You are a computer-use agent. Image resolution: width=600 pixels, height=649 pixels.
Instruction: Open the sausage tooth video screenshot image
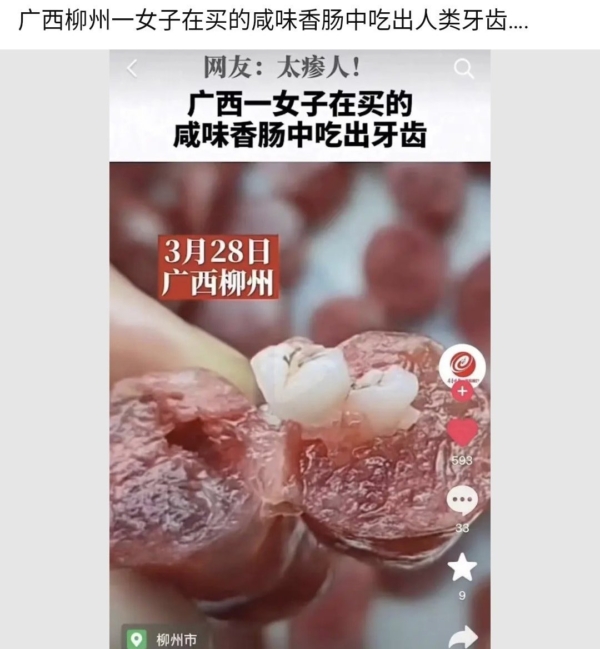pyautogui.click(x=299, y=350)
